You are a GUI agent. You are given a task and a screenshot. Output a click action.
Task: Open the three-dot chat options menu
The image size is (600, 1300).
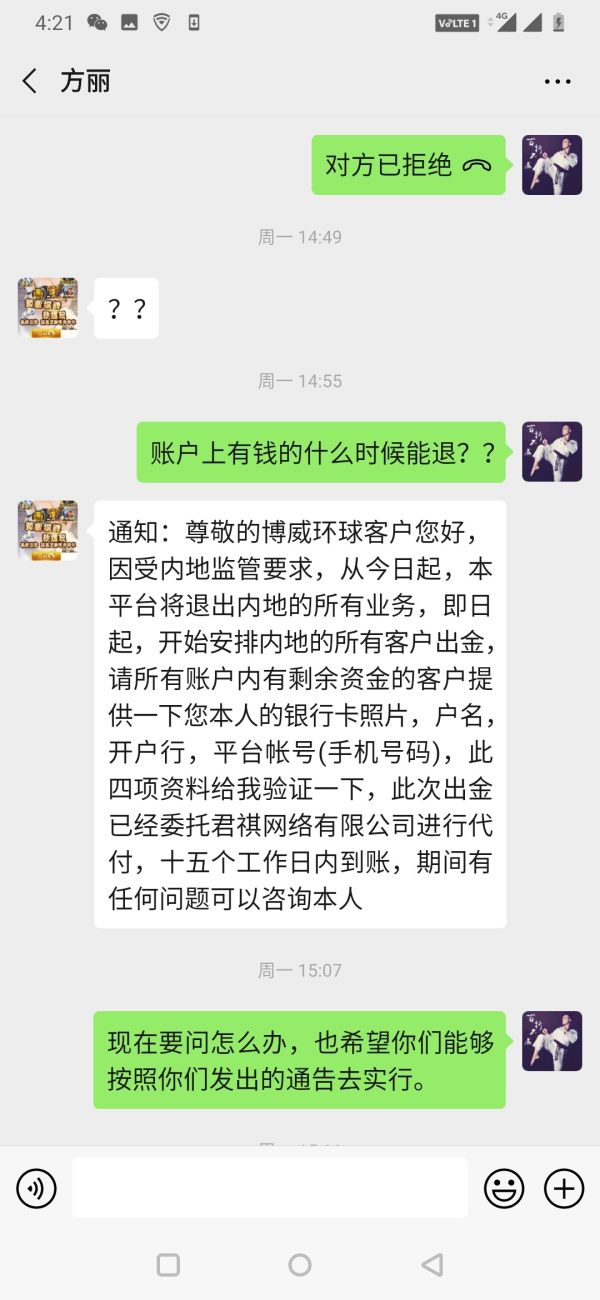[557, 81]
